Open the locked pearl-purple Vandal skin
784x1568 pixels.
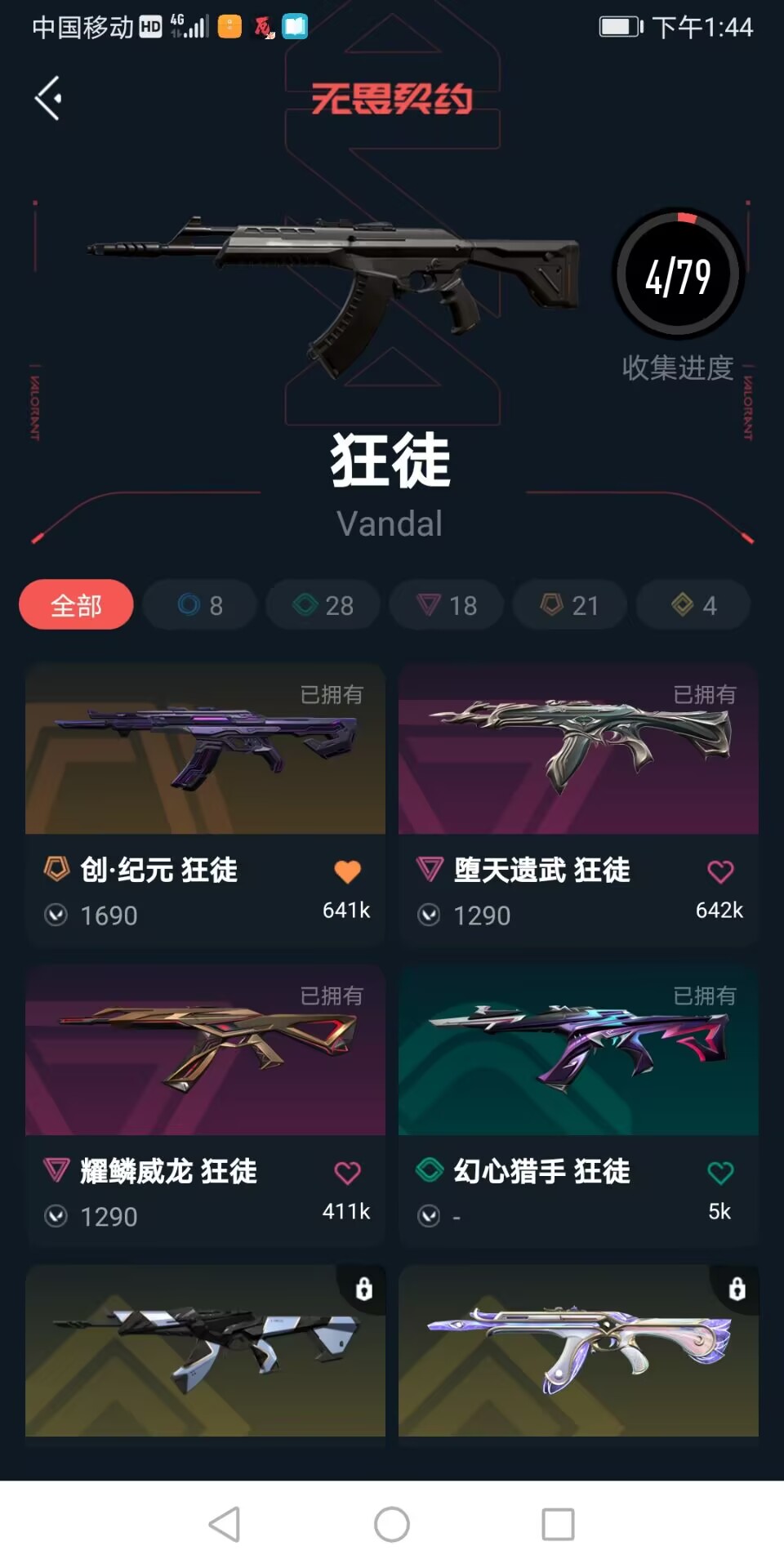(578, 1352)
